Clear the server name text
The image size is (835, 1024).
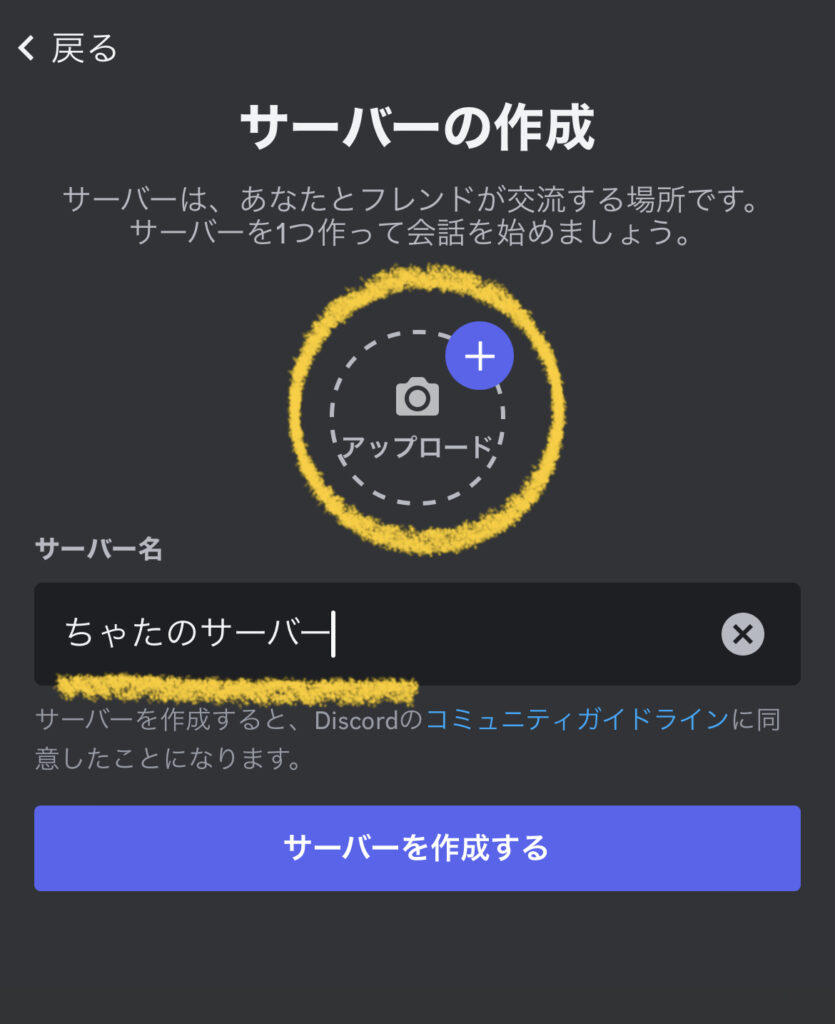tap(742, 634)
